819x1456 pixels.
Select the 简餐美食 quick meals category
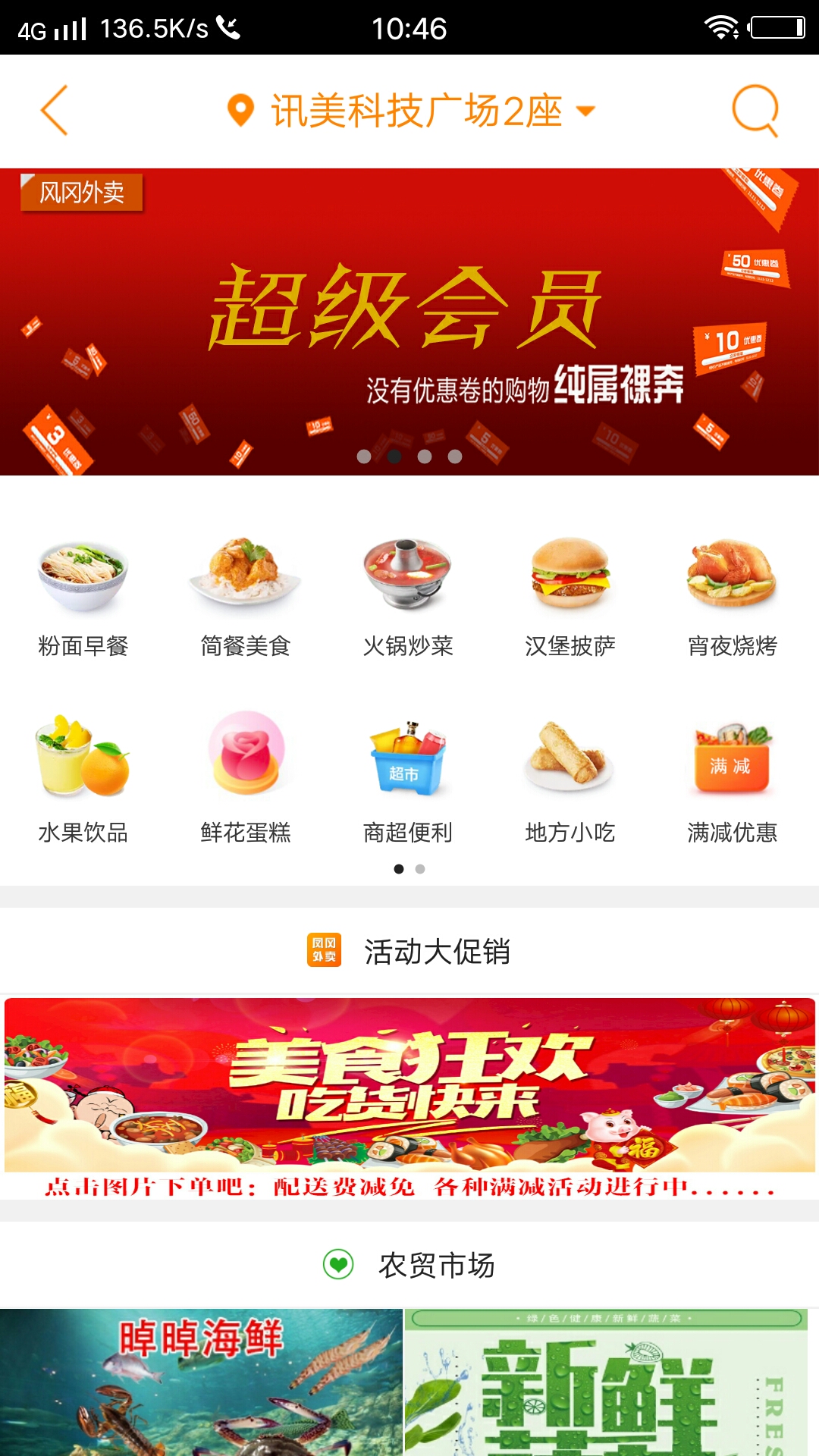246,599
